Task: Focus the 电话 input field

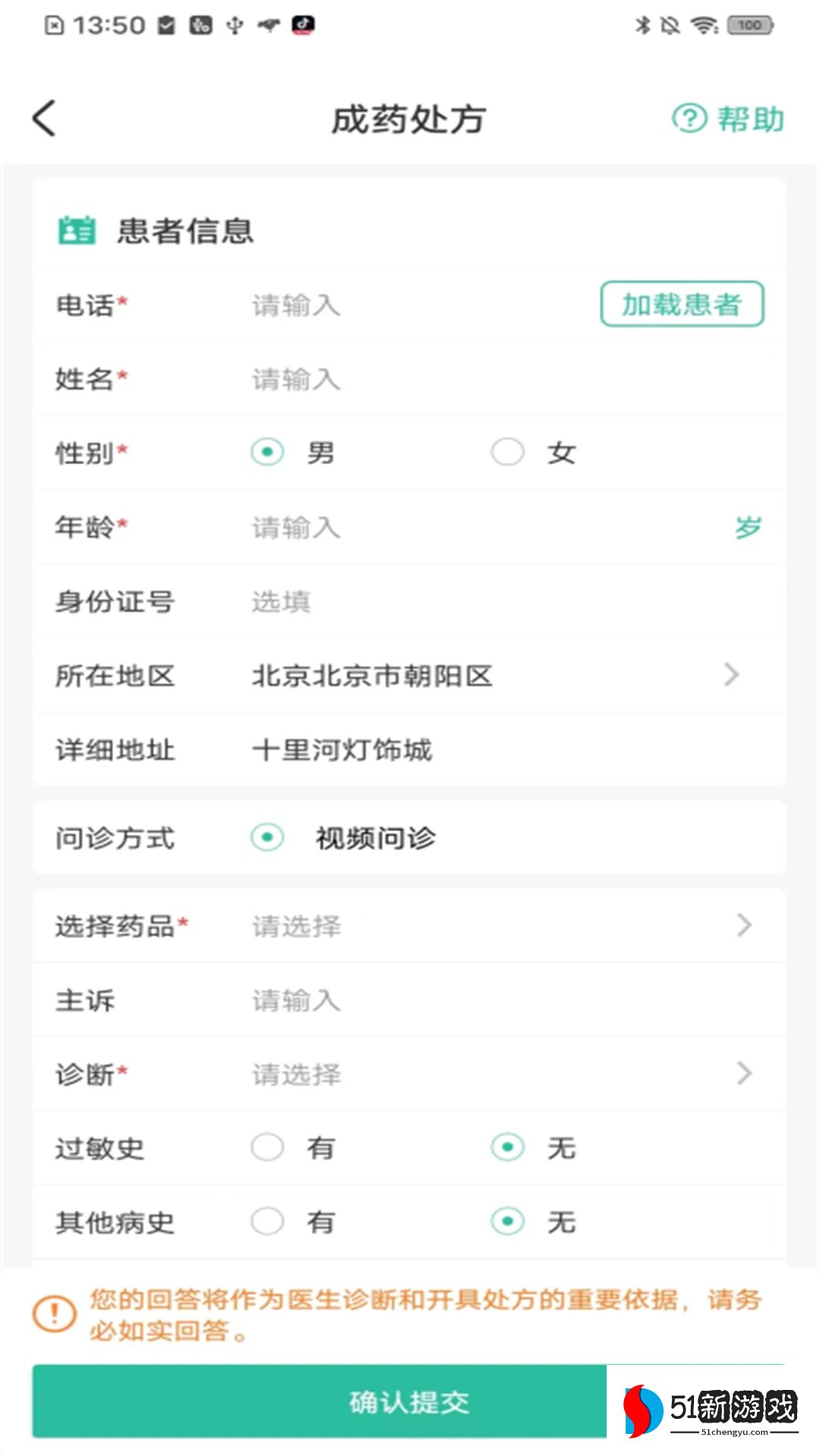Action: (x=409, y=306)
